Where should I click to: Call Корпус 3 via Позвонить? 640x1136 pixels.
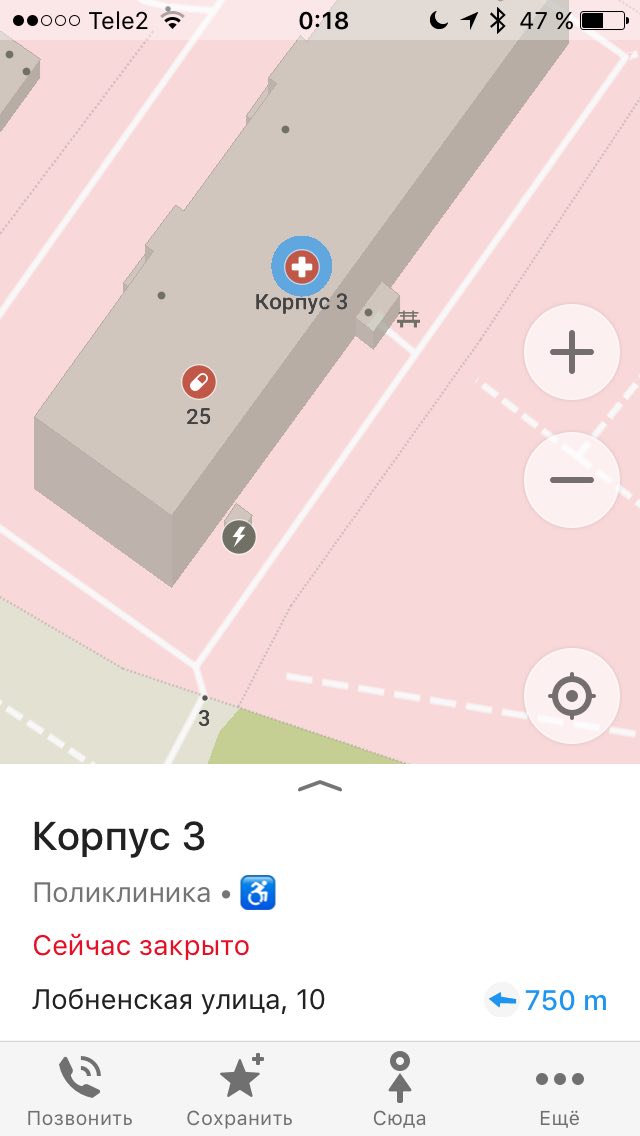click(x=80, y=1089)
